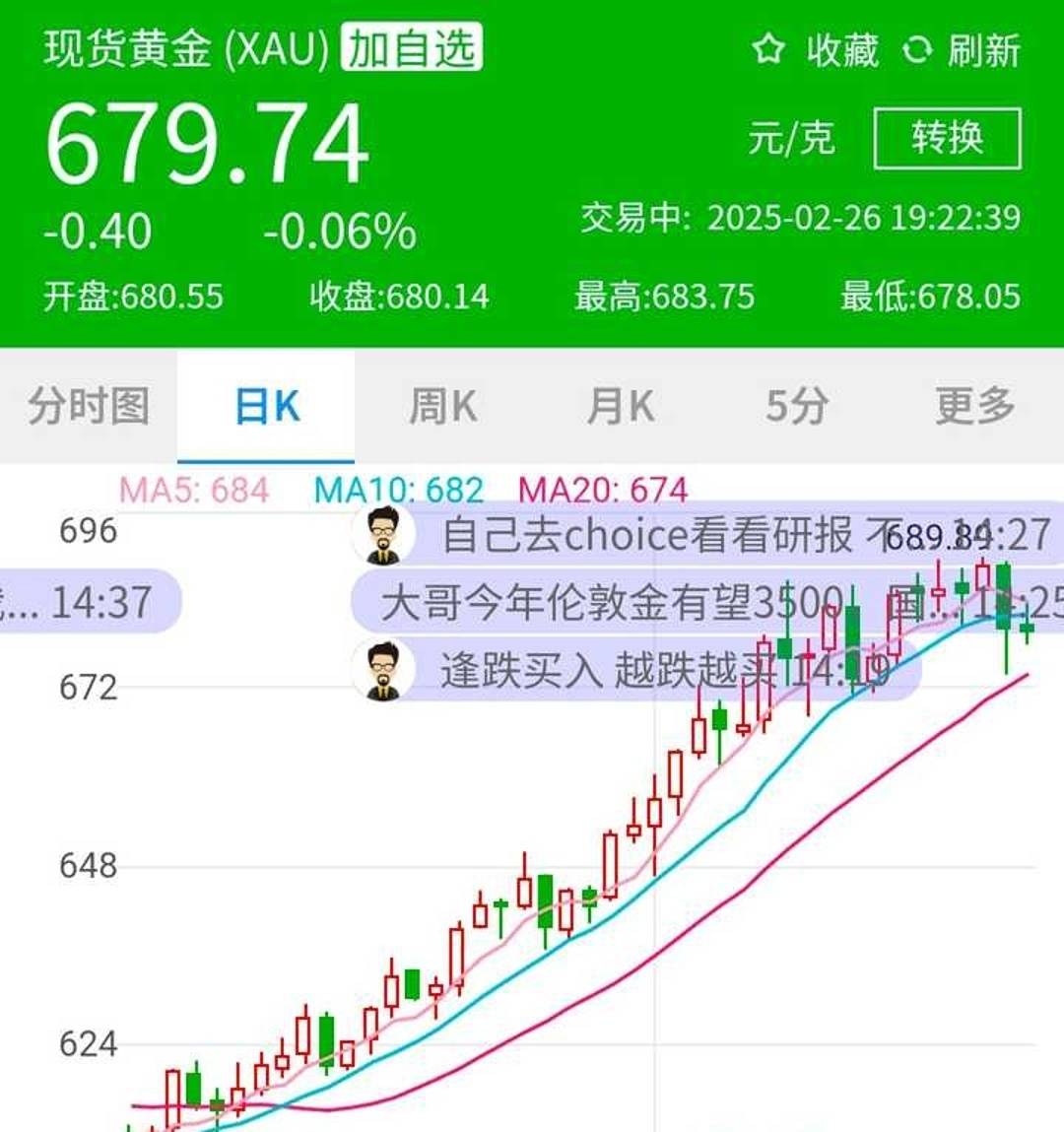This screenshot has height=1132, width=1064.
Task: Switch to the 周K tab
Action: 442,407
